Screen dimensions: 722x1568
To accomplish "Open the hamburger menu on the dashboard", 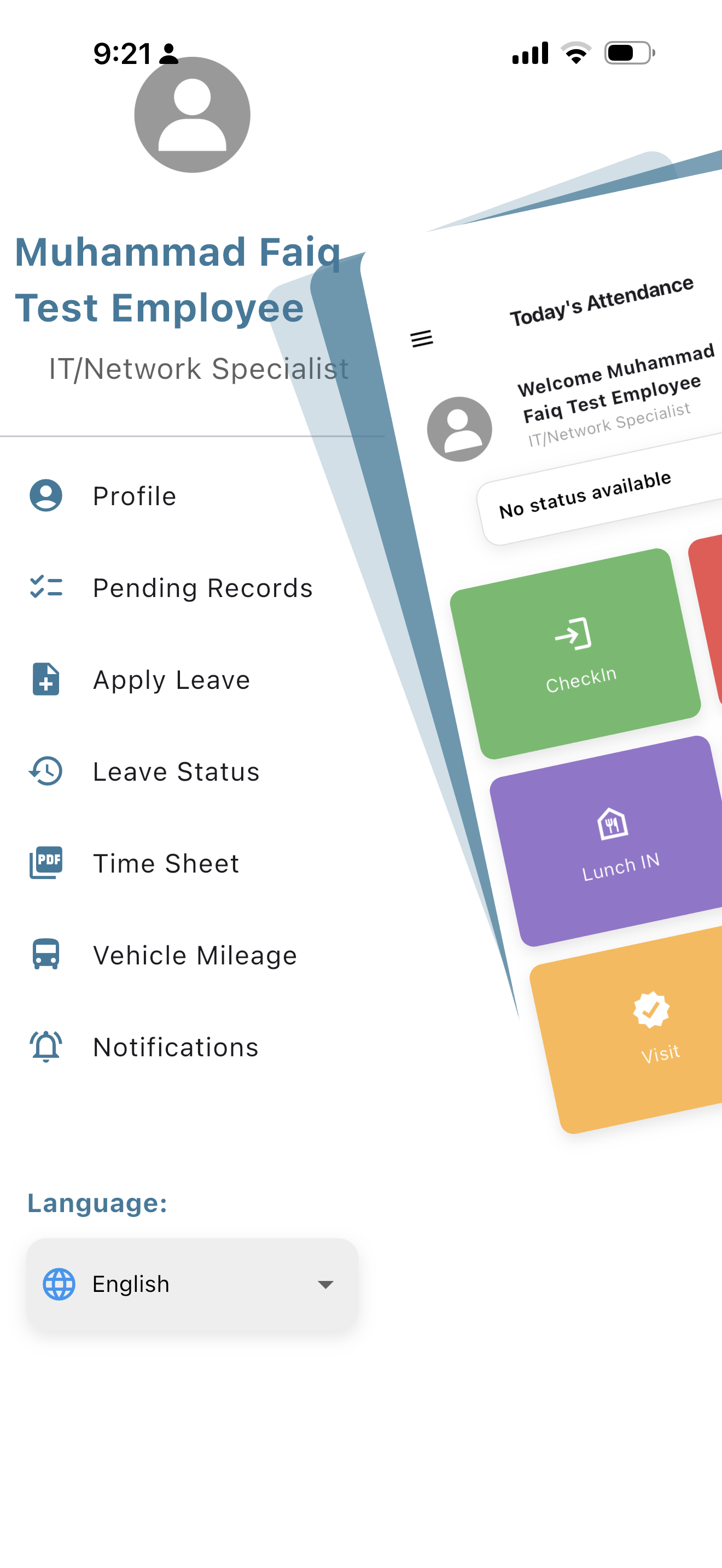I will 422,339.
